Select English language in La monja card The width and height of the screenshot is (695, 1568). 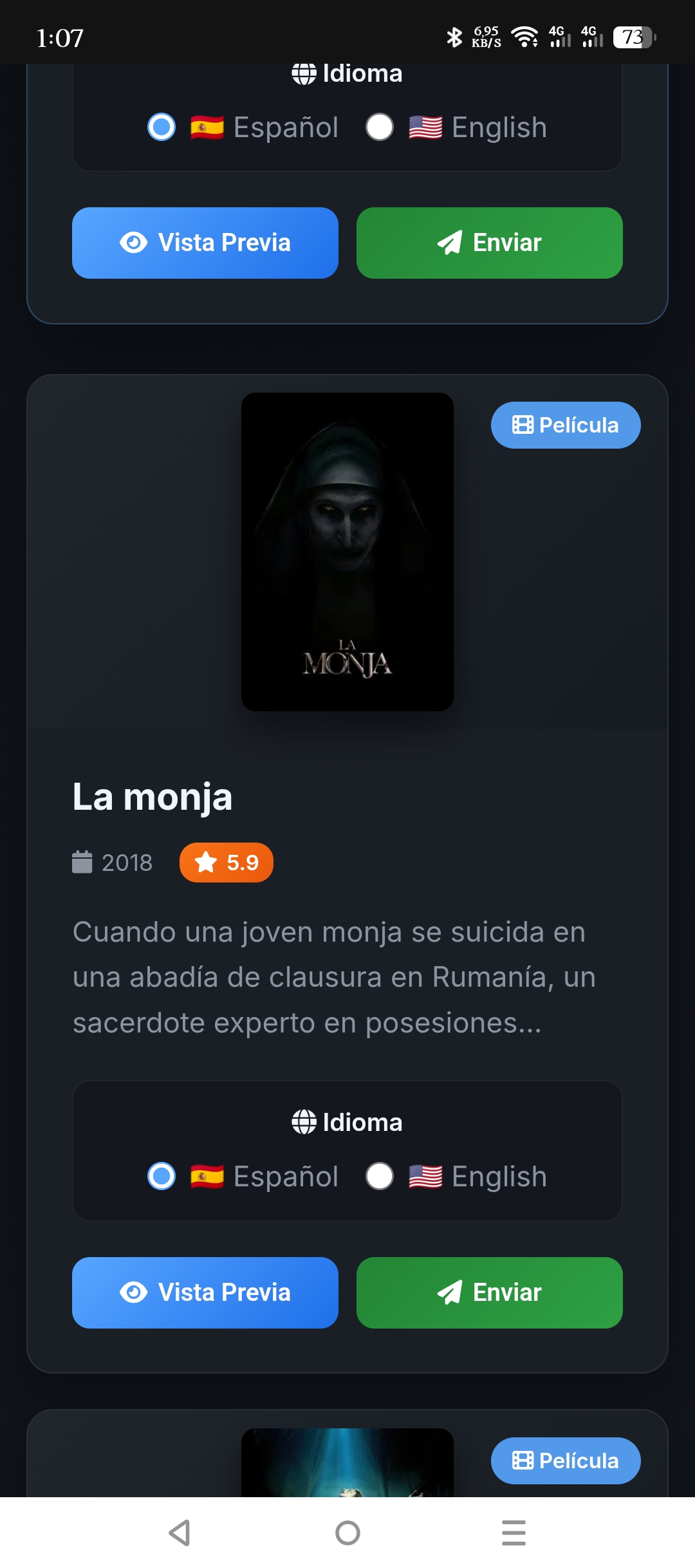380,1177
